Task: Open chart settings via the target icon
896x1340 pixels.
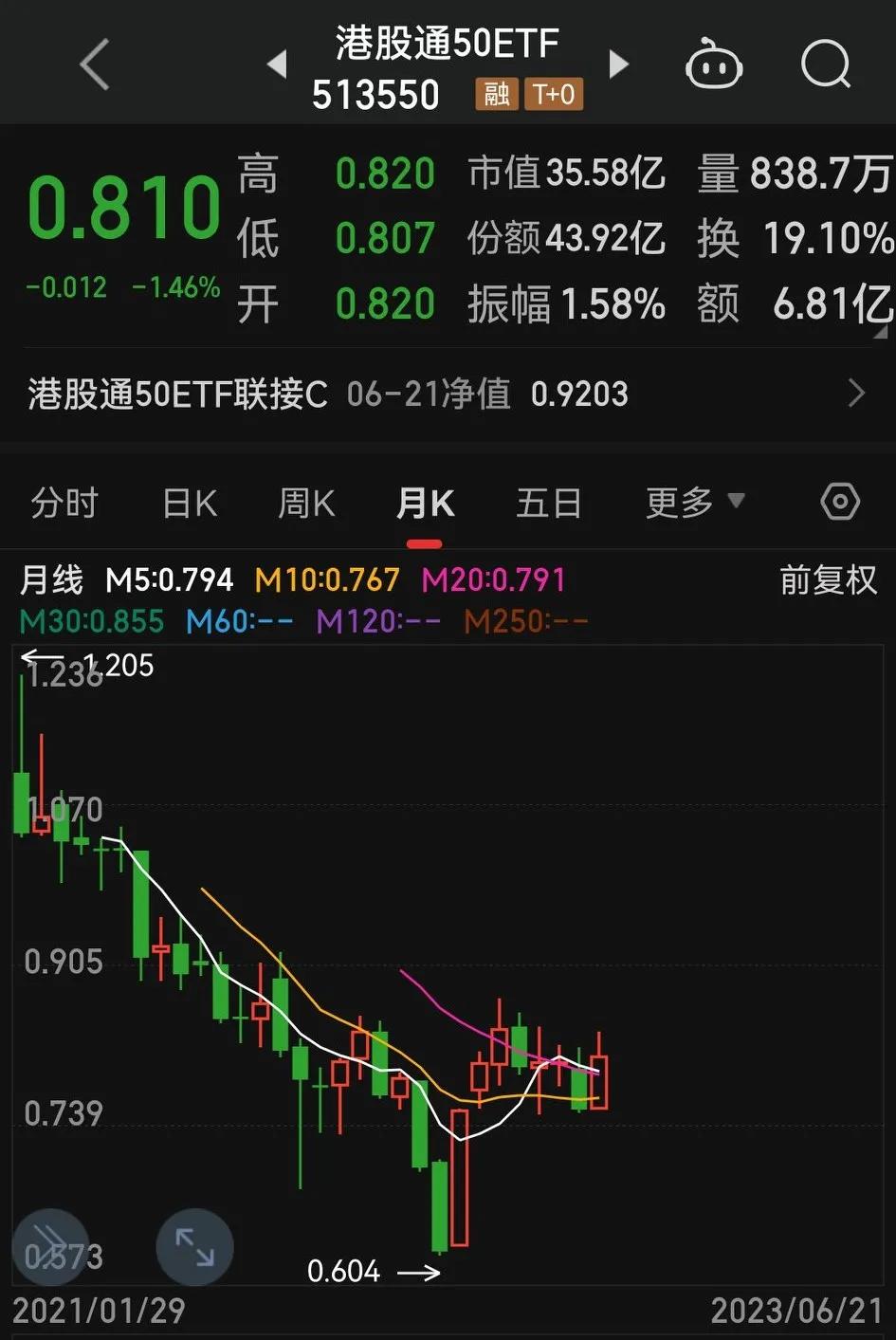Action: pyautogui.click(x=838, y=502)
